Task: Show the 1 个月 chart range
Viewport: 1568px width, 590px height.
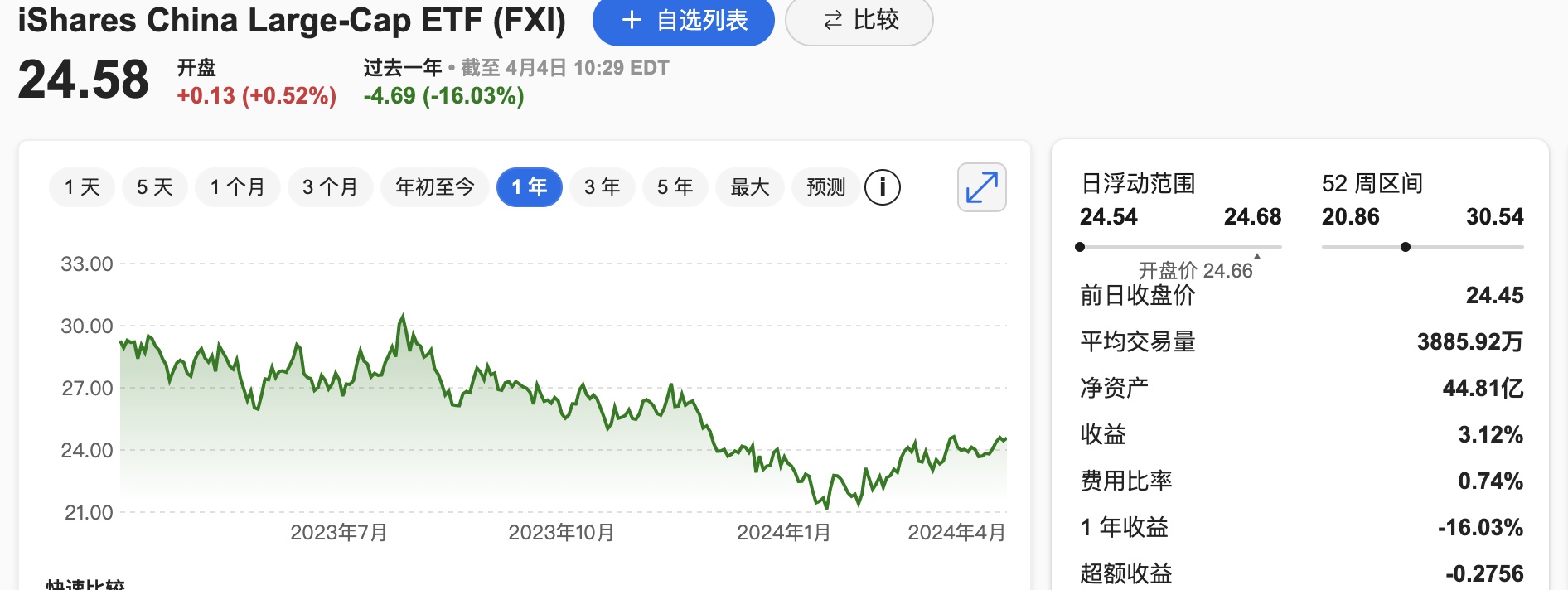Action: click(237, 187)
